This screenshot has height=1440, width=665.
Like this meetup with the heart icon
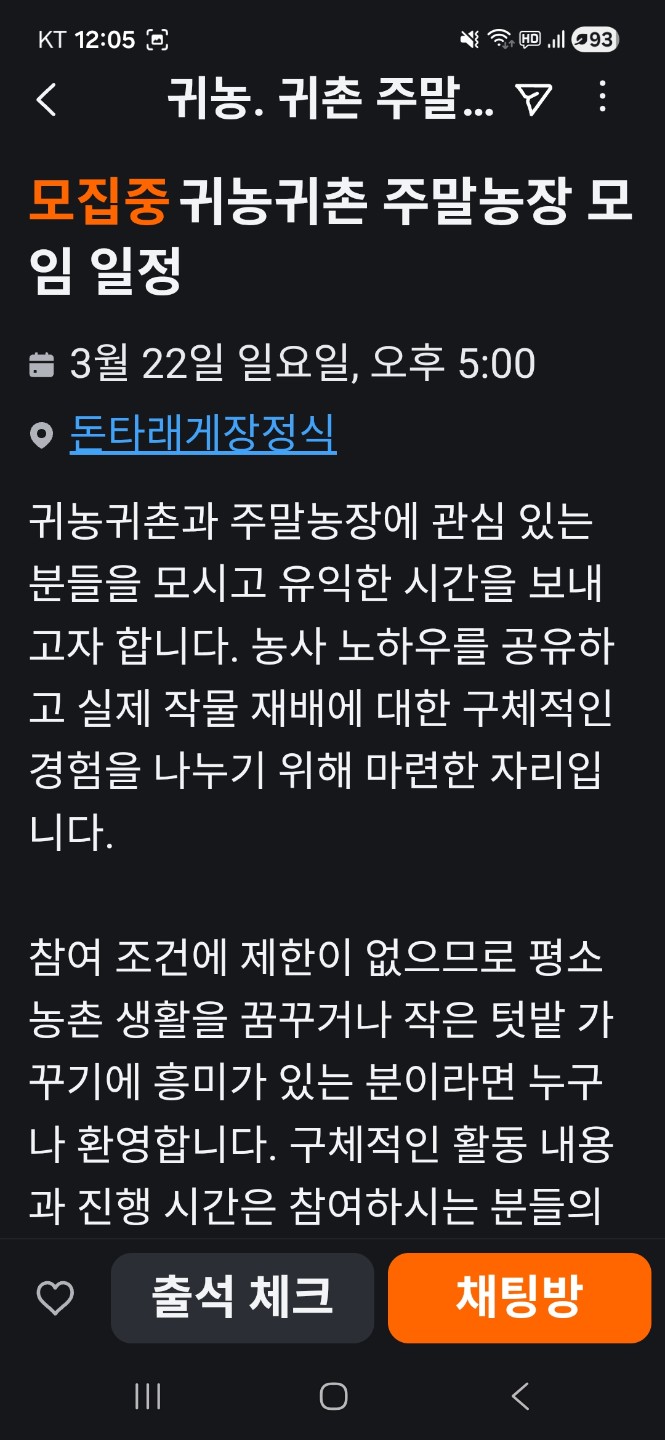55,1298
